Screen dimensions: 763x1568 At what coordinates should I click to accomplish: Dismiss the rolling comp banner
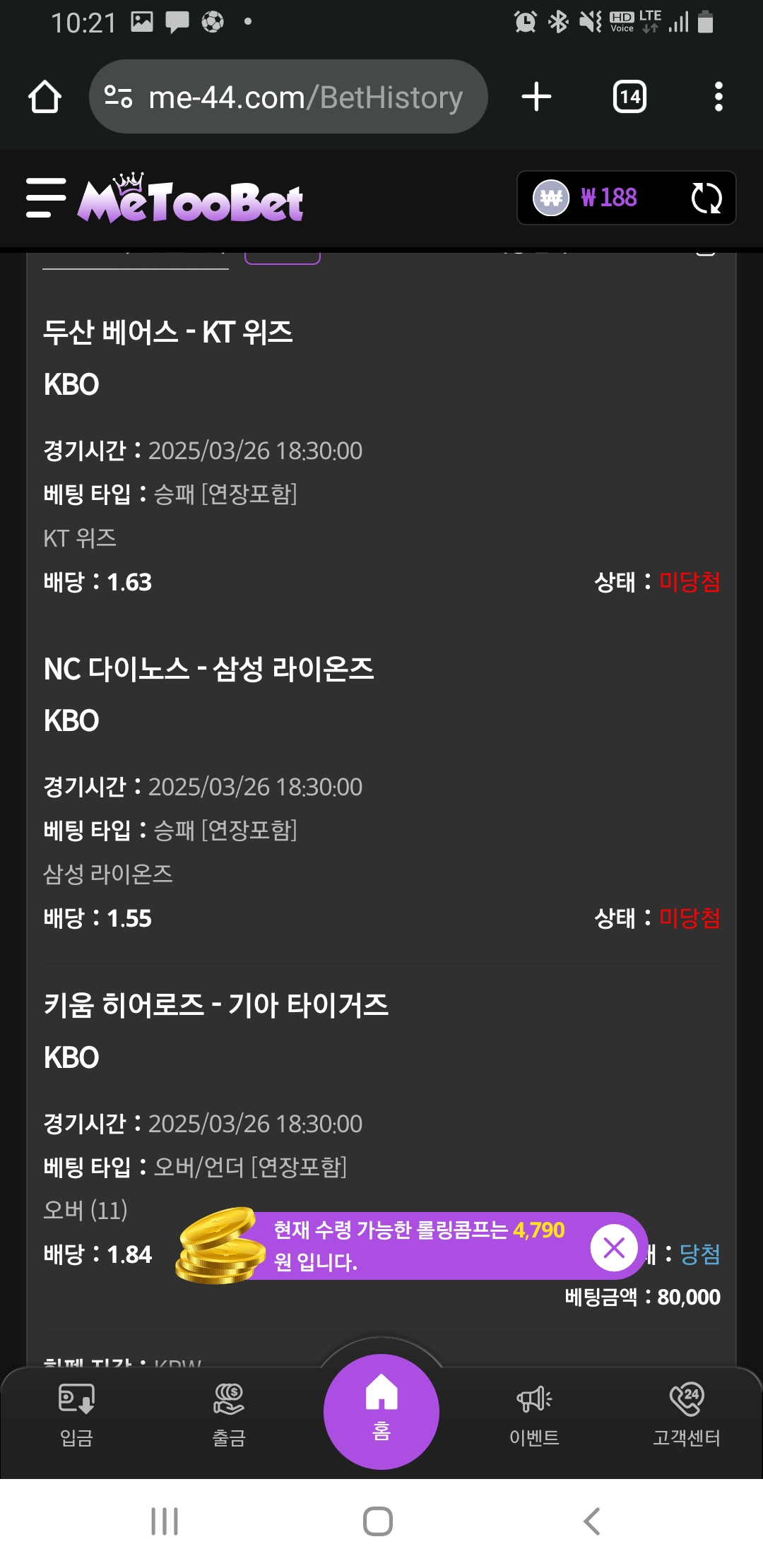[614, 1247]
